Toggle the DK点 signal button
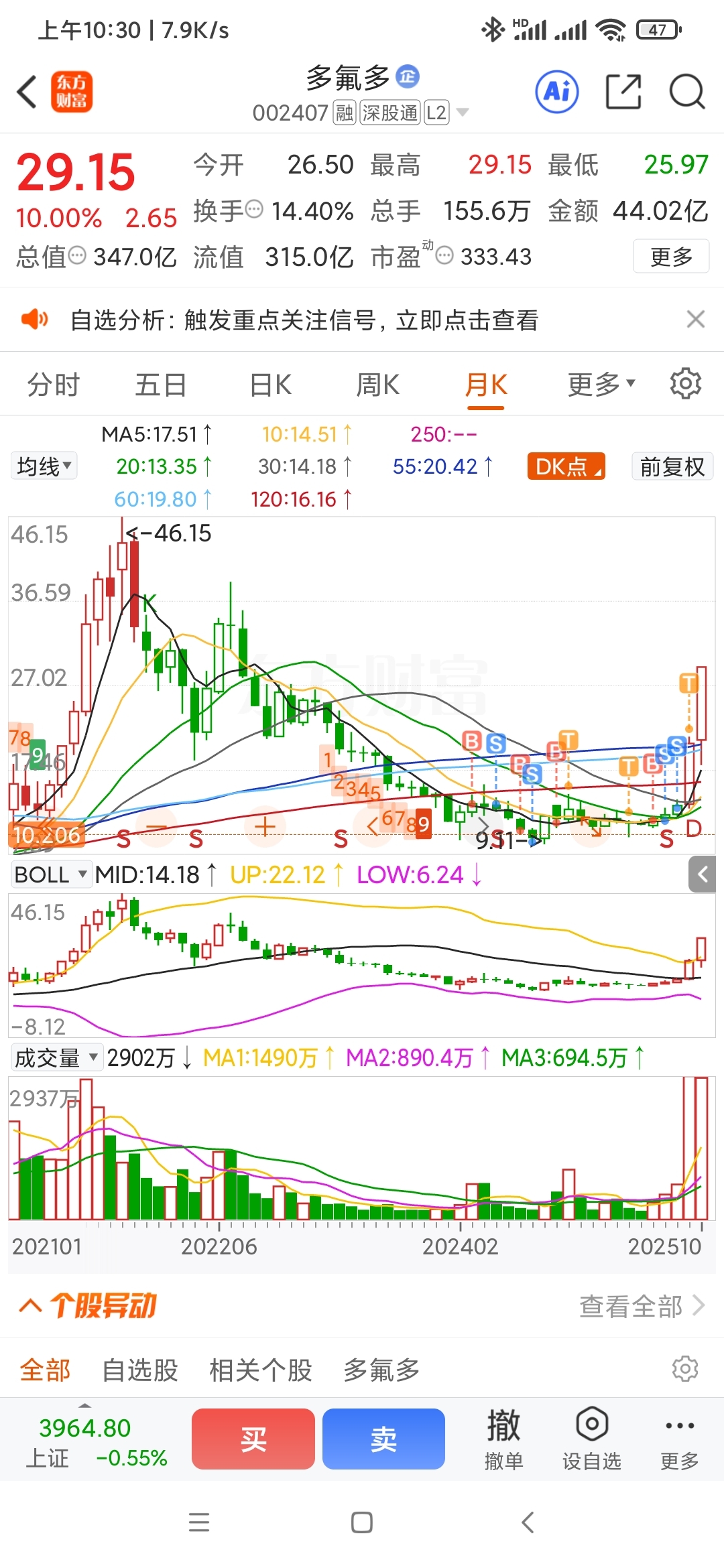This screenshot has height=1568, width=724. (x=566, y=466)
